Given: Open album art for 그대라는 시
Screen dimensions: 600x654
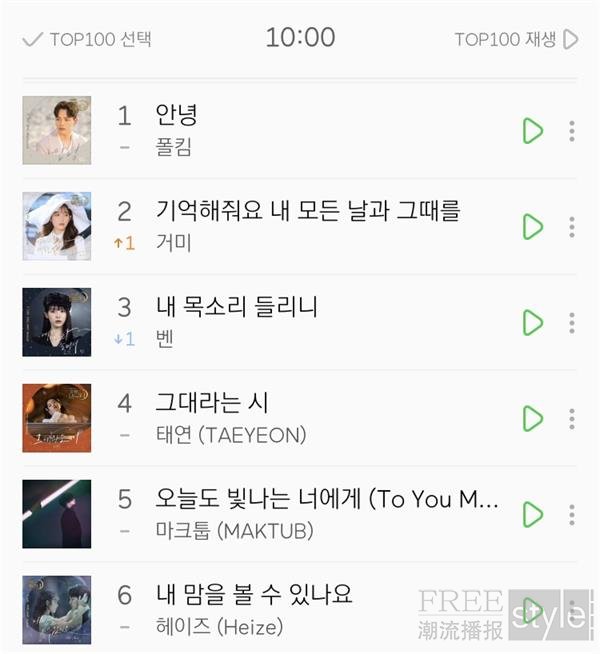Looking at the screenshot, I should [x=57, y=418].
